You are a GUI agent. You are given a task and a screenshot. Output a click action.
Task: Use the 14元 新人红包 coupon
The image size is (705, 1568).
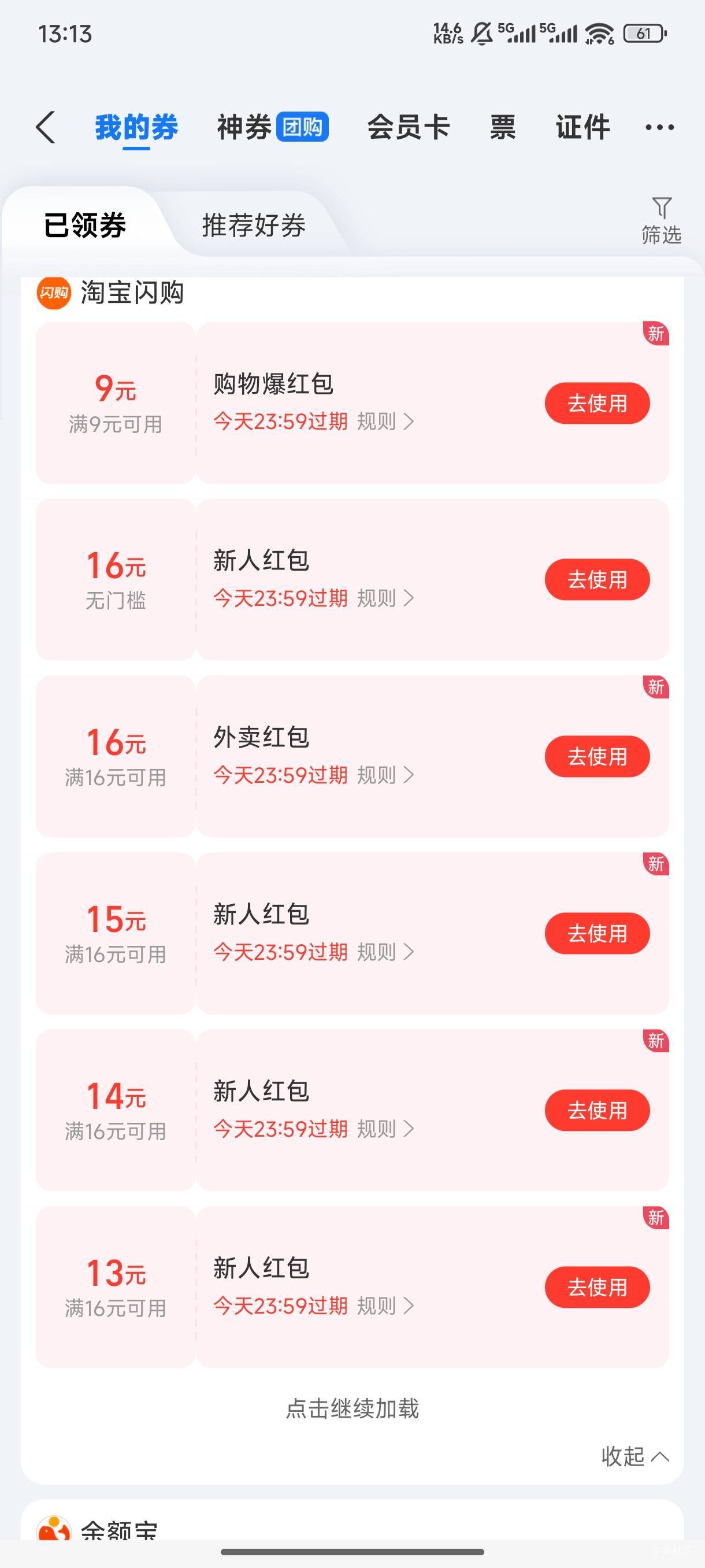pos(597,1110)
